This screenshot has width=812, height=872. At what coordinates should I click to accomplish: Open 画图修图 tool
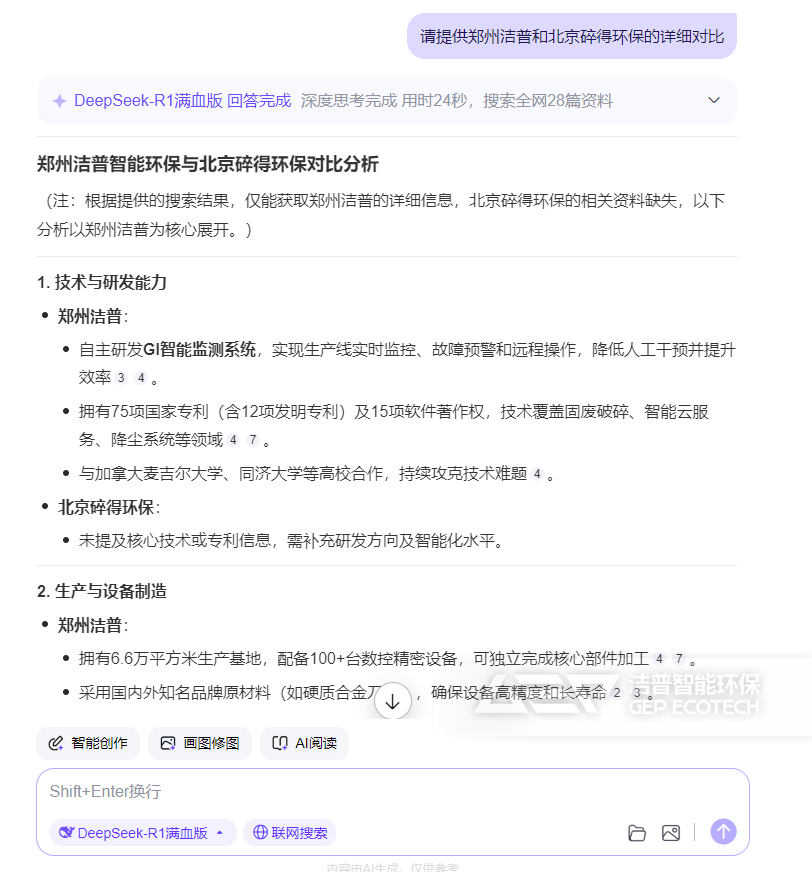[x=200, y=743]
